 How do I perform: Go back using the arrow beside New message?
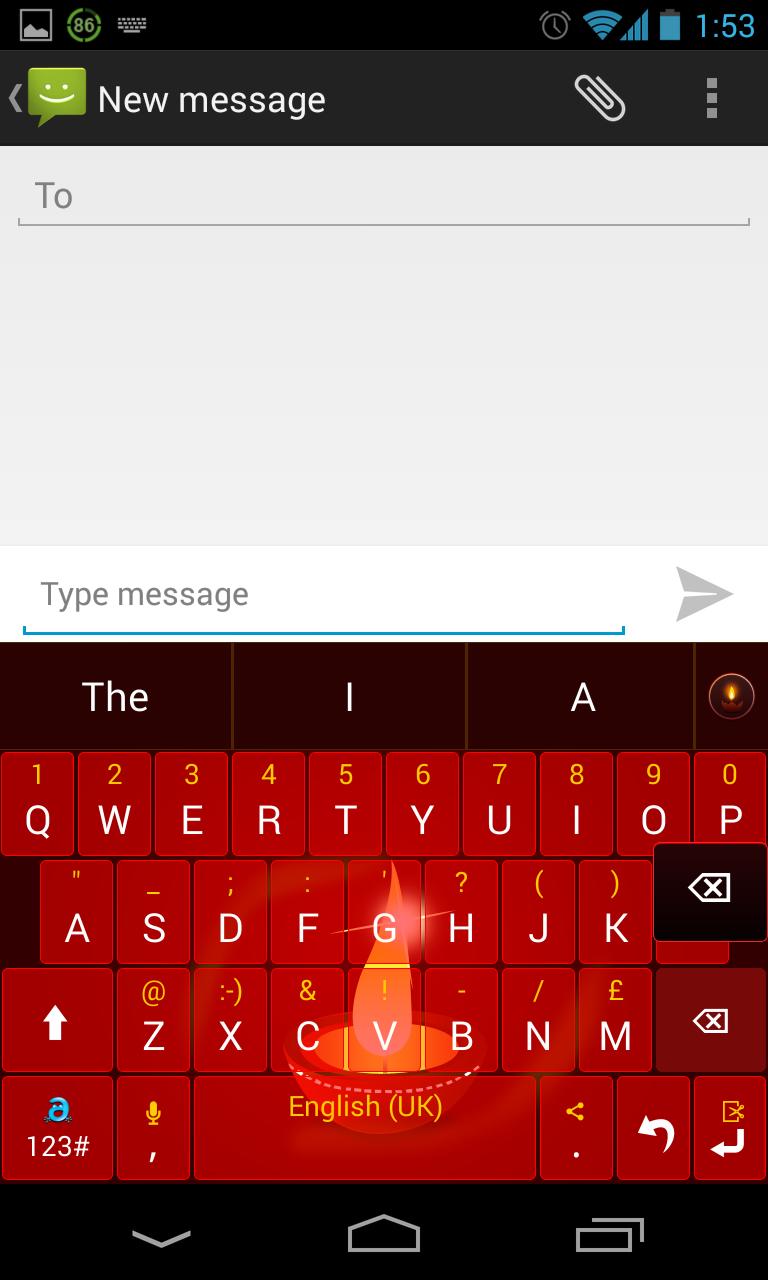13,97
